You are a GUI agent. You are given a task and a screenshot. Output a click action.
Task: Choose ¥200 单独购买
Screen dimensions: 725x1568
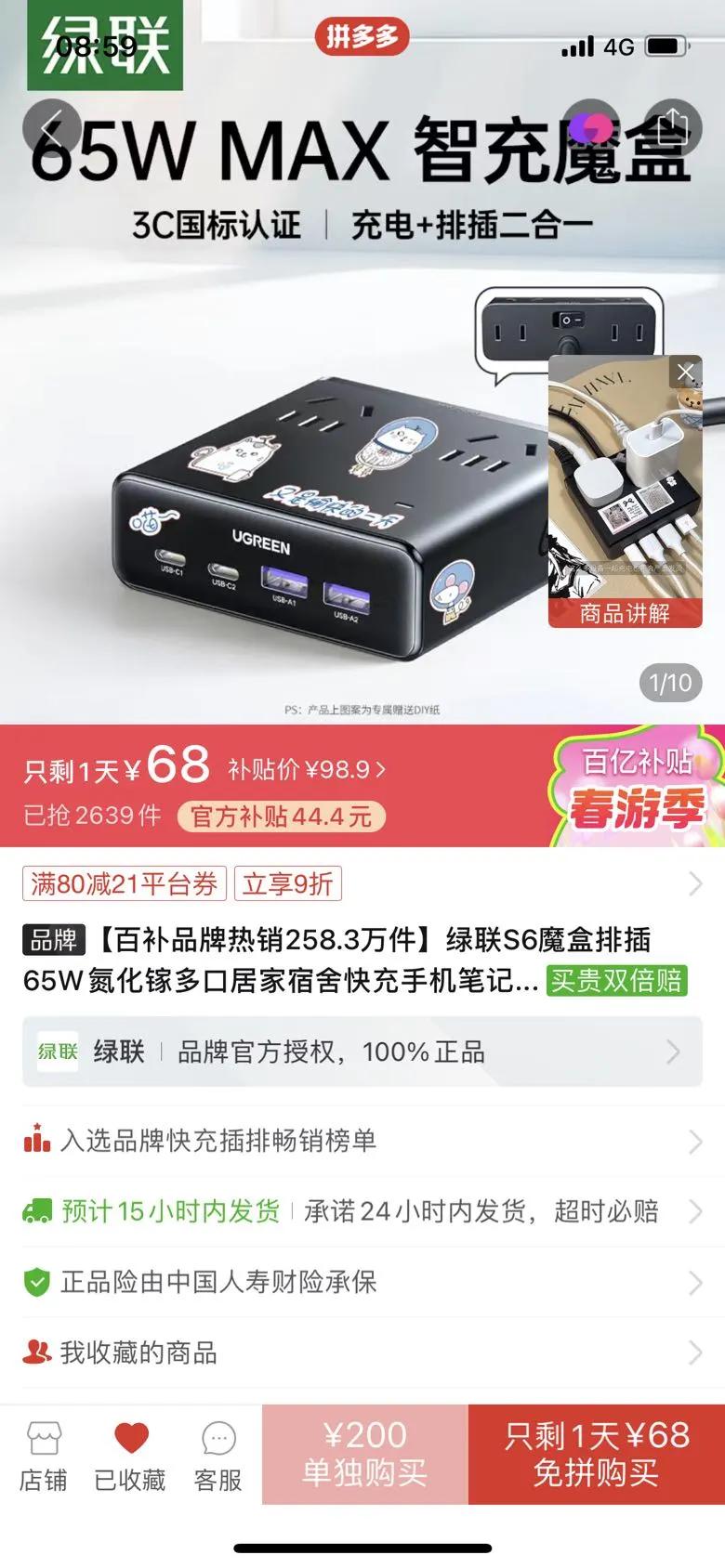pyautogui.click(x=364, y=1454)
